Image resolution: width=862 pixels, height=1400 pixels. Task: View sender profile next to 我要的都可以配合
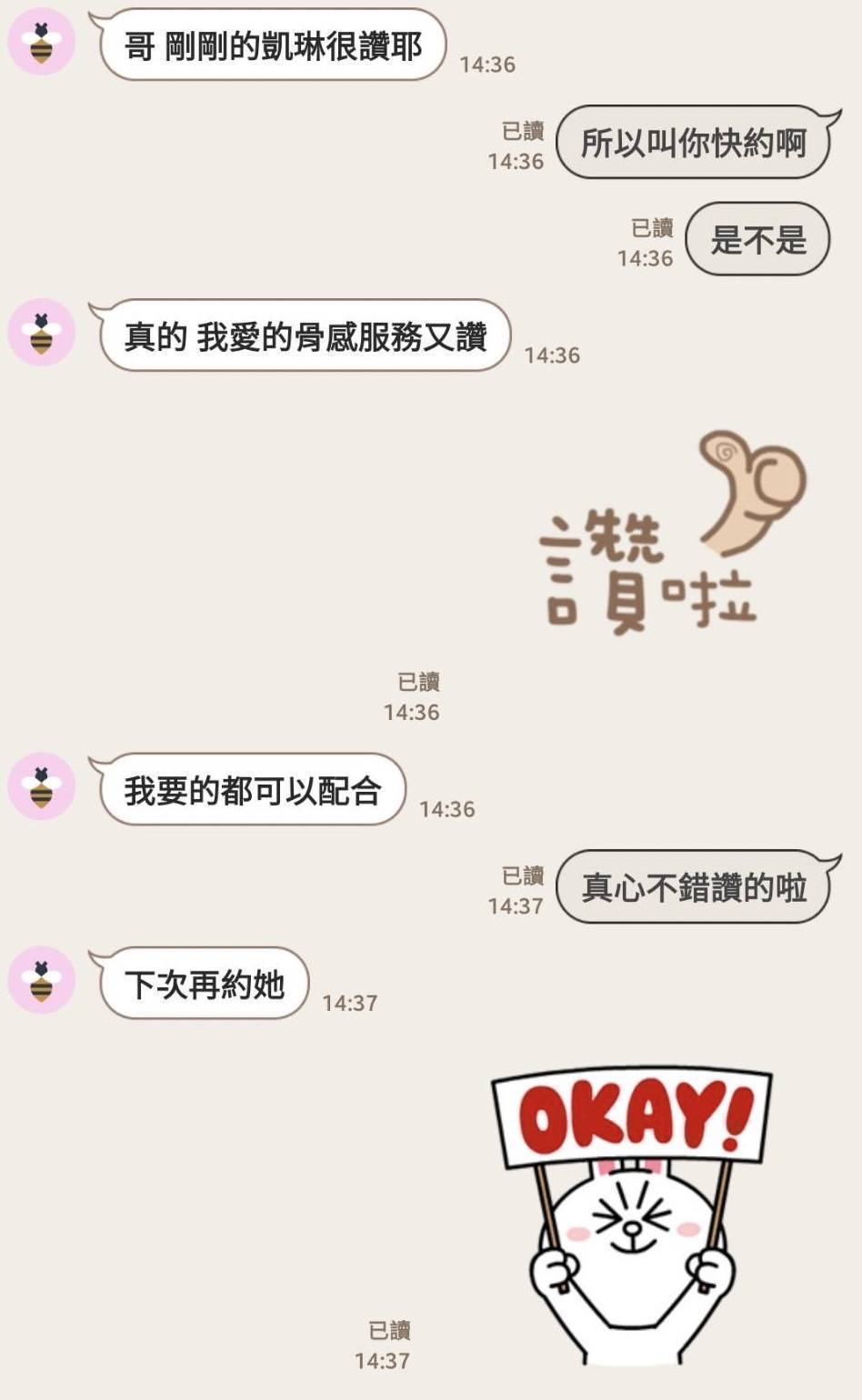click(41, 786)
